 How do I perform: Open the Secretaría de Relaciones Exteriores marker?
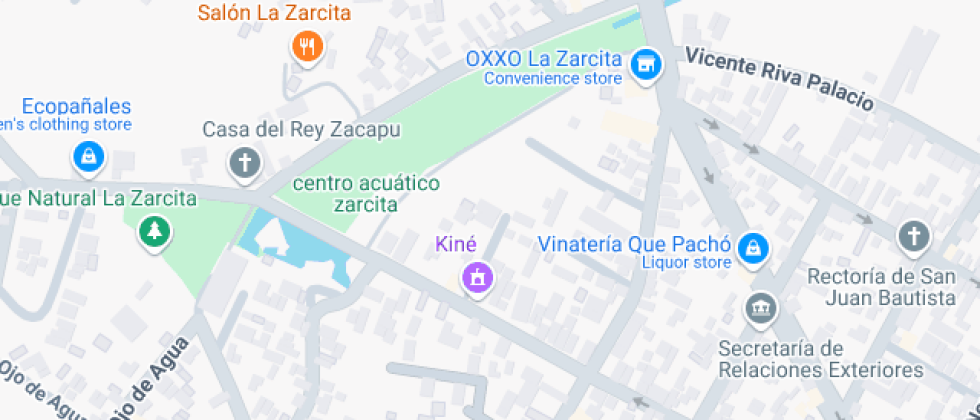761,309
